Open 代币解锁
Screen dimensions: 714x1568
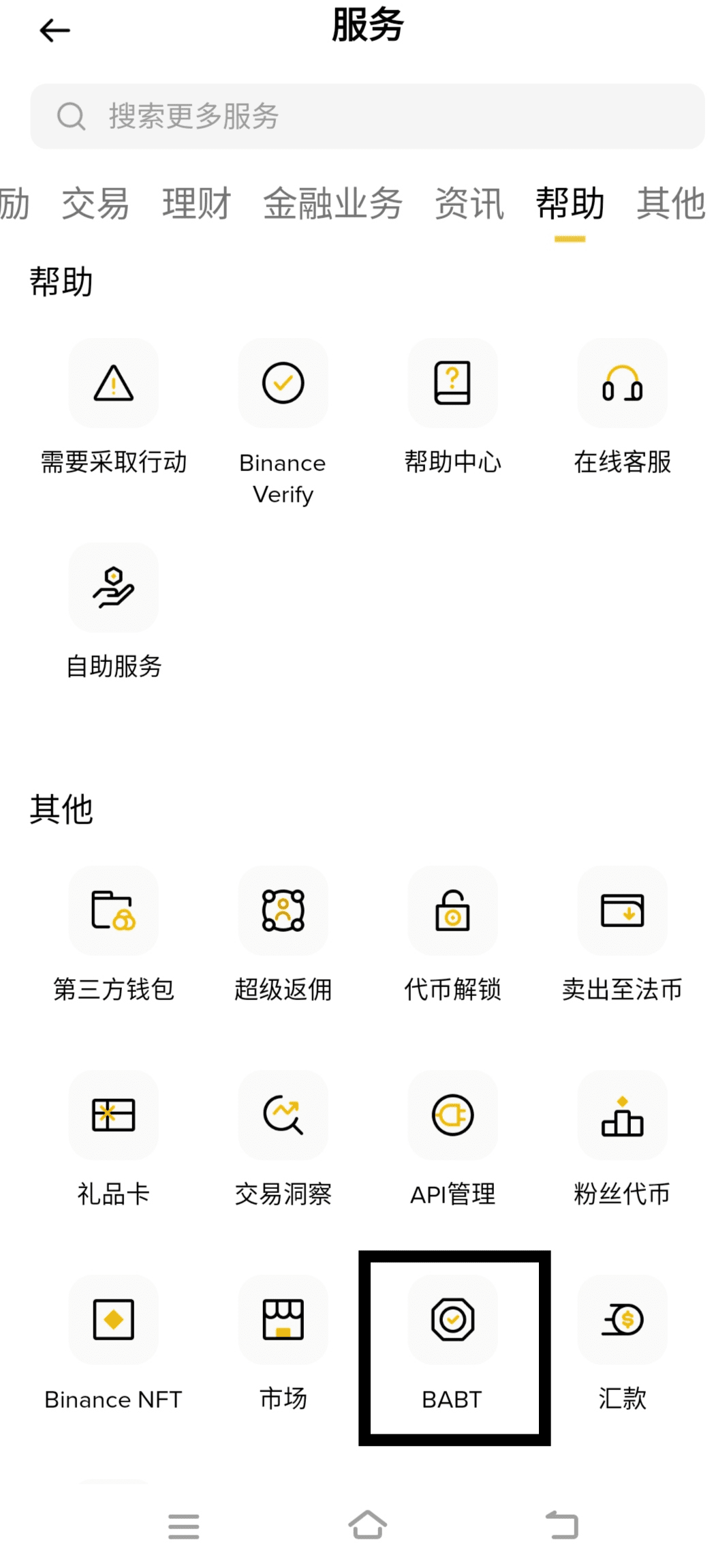[x=452, y=935]
